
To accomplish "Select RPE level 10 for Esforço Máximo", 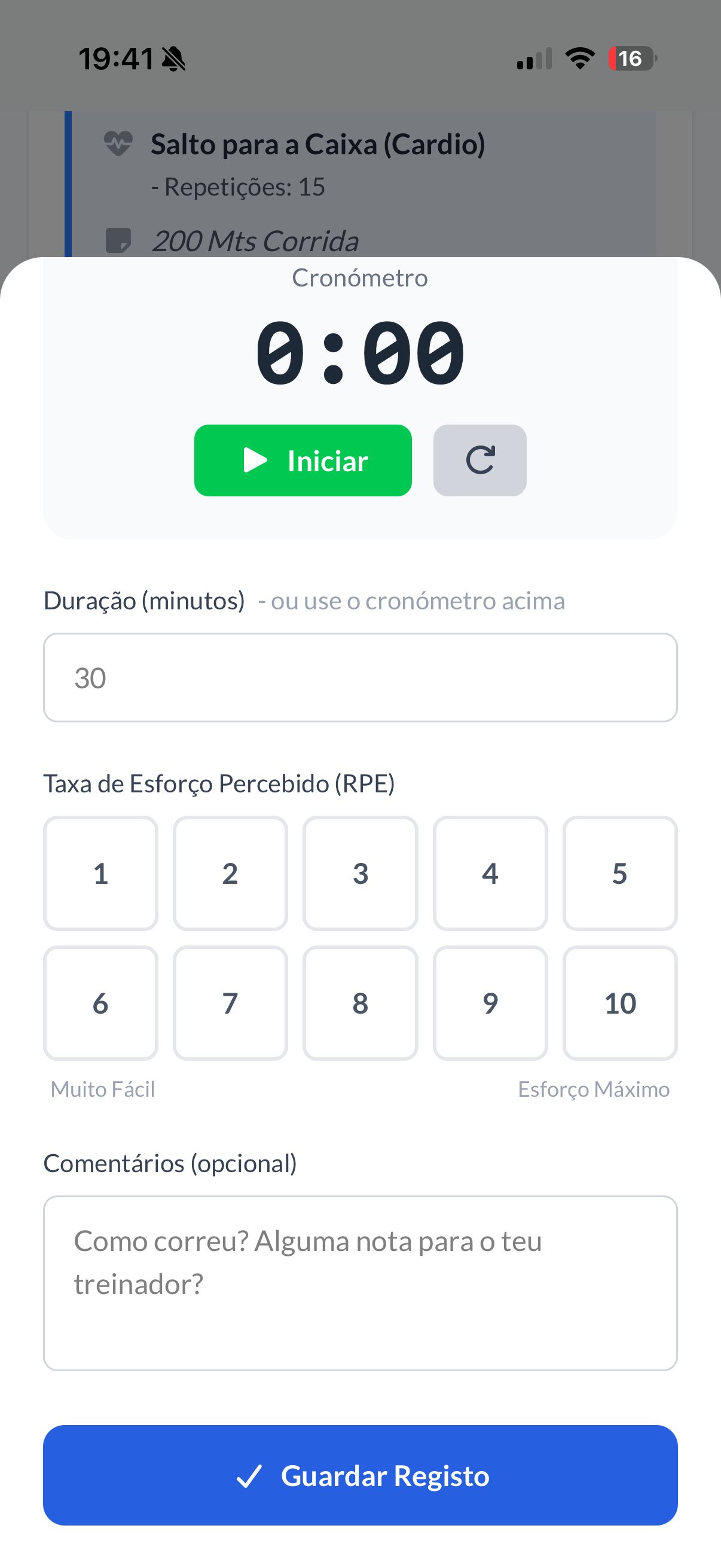I will pyautogui.click(x=620, y=1003).
